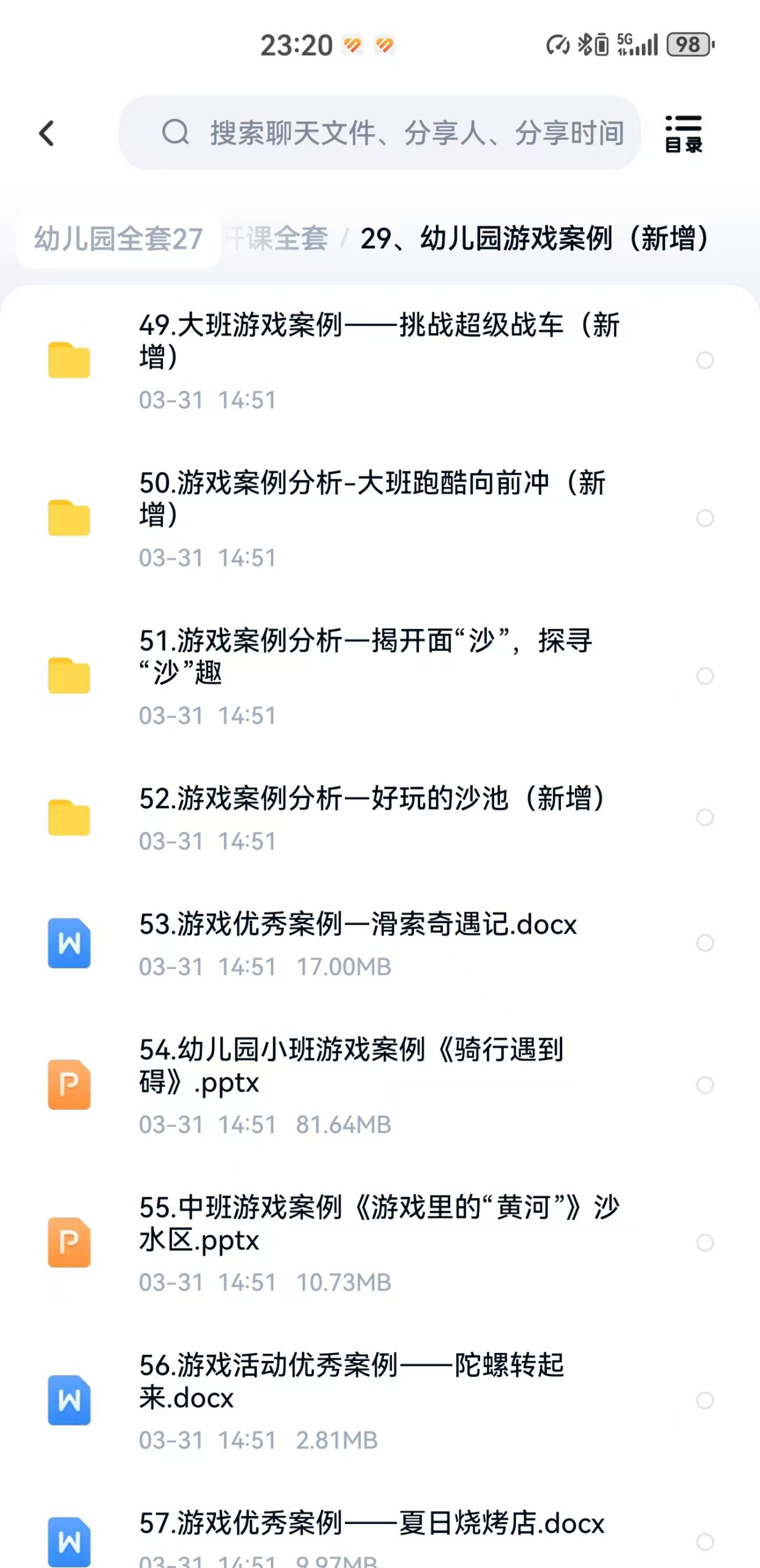Open folder 51.揭开面"沙"，探寻"沙"趣
Image resolution: width=760 pixels, height=1568 pixels.
click(380, 676)
